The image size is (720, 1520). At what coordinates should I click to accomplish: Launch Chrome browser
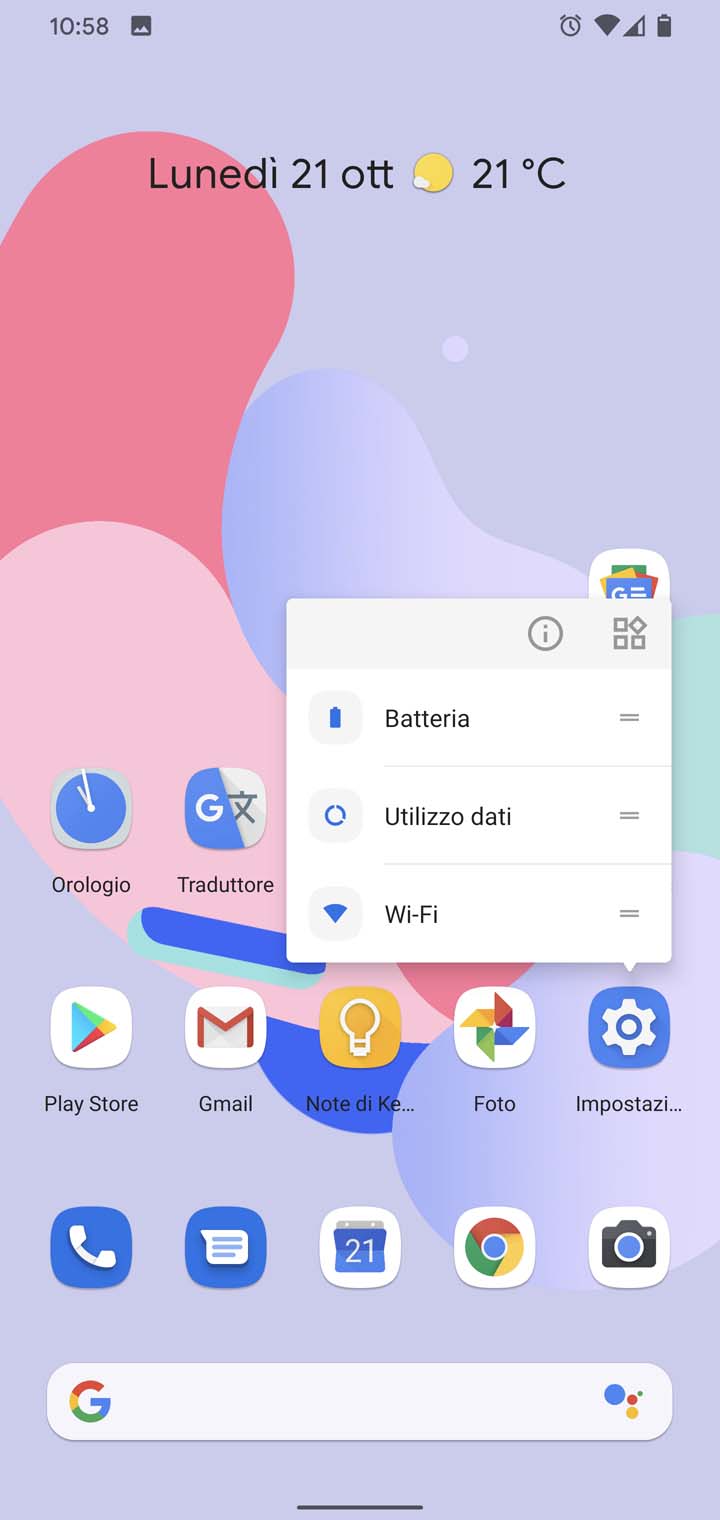pyautogui.click(x=494, y=1247)
